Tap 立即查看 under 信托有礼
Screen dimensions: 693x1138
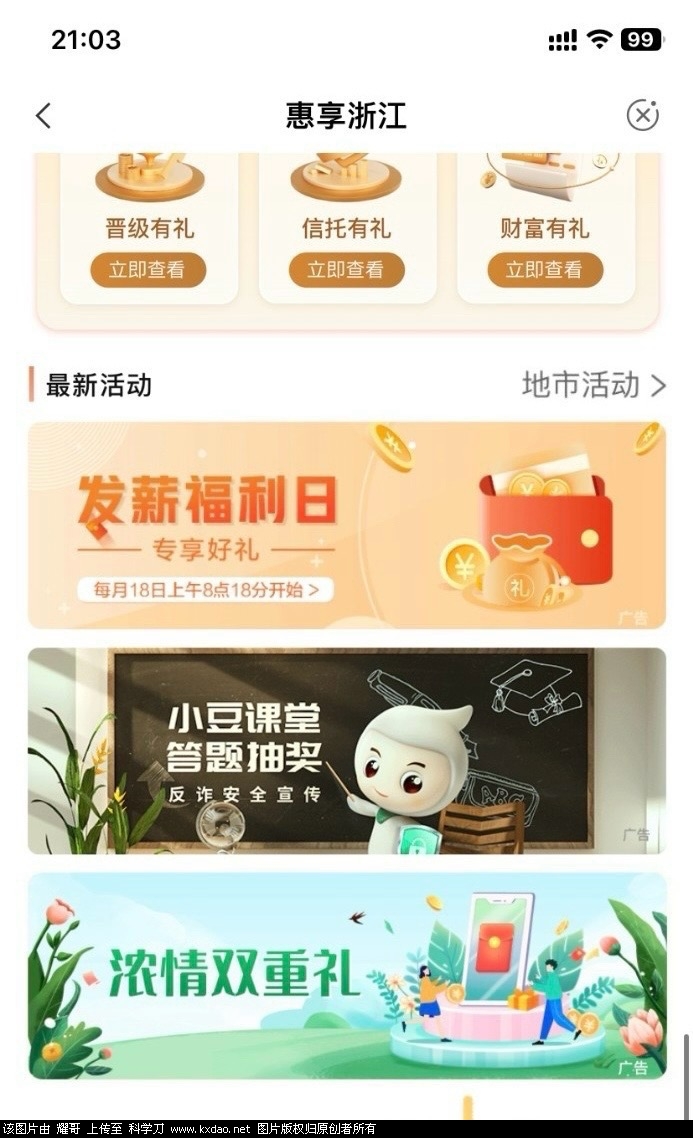[x=346, y=270]
